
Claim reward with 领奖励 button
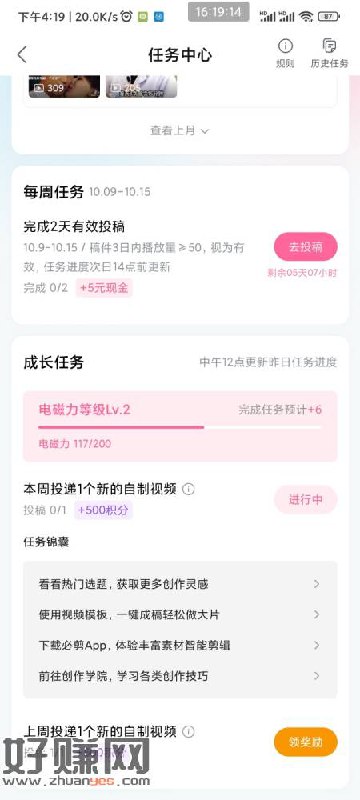(306, 742)
